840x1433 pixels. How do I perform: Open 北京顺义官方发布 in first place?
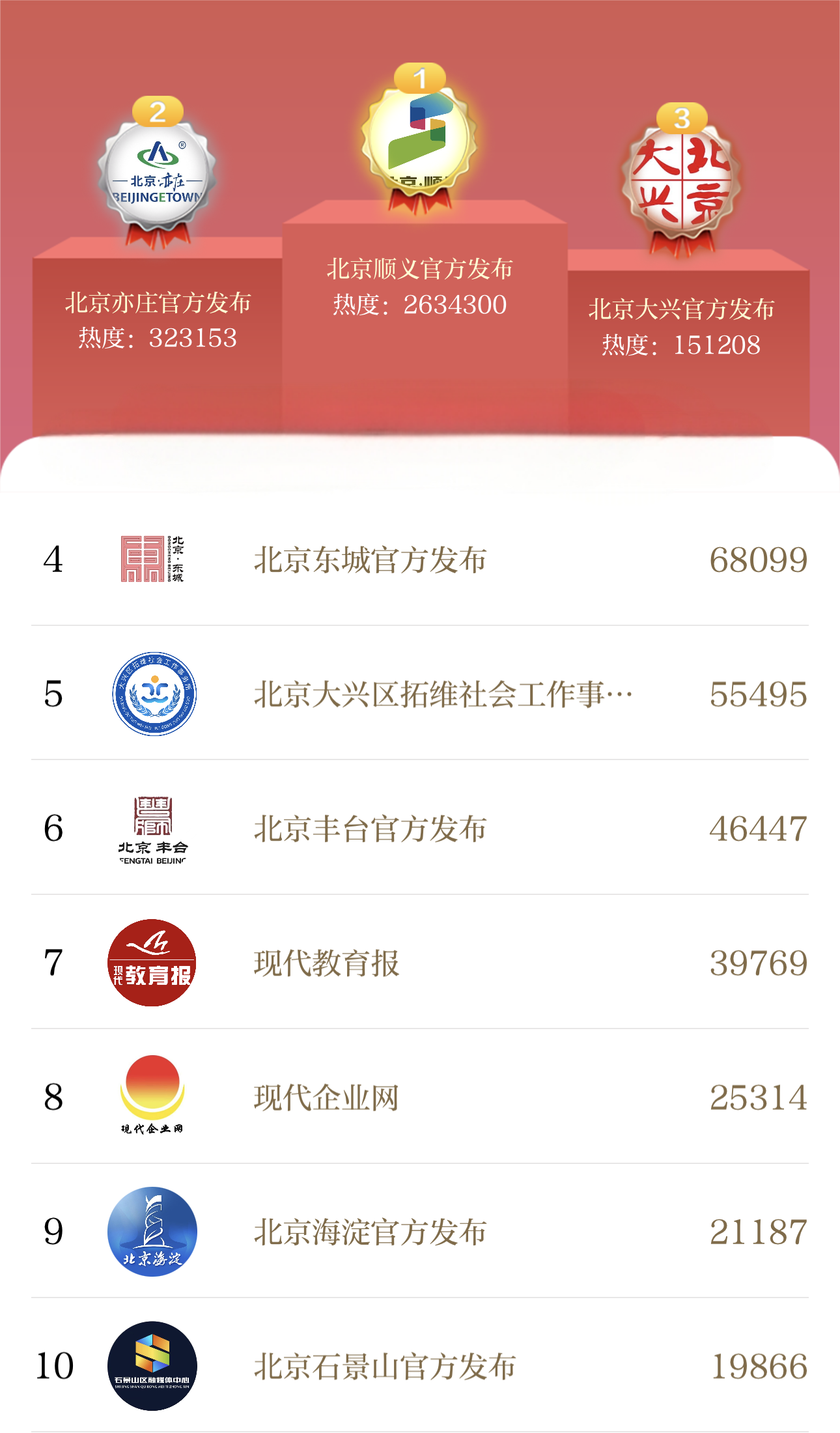pyautogui.click(x=420, y=268)
